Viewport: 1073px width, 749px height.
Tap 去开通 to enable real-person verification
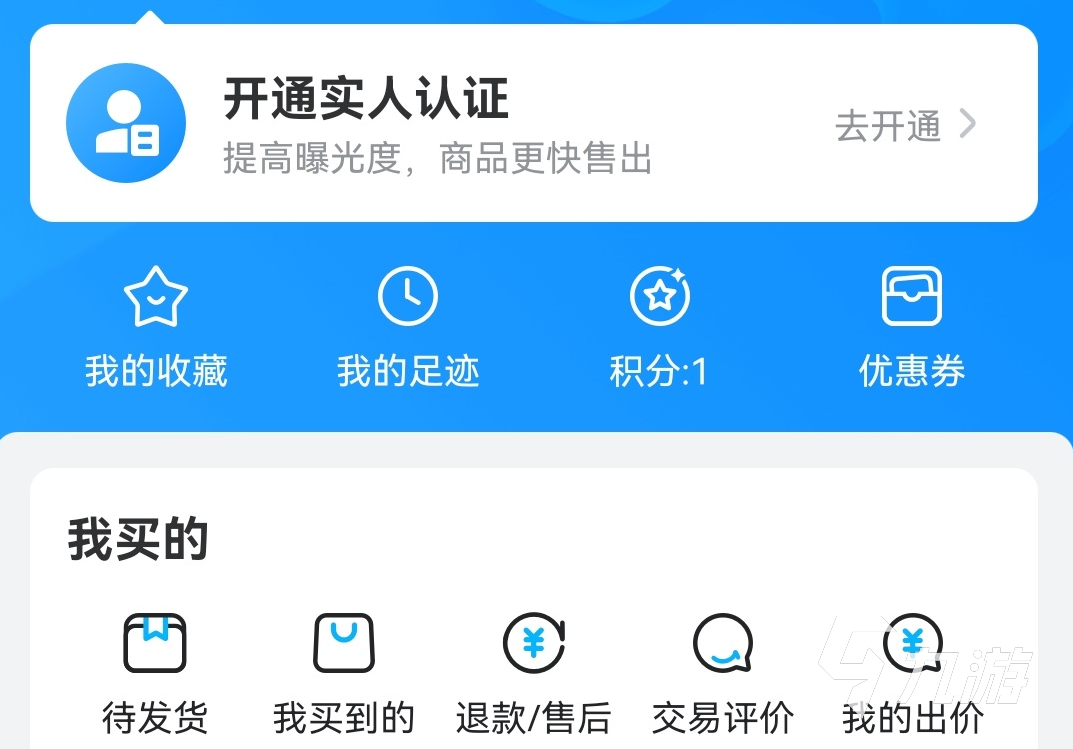pos(905,125)
